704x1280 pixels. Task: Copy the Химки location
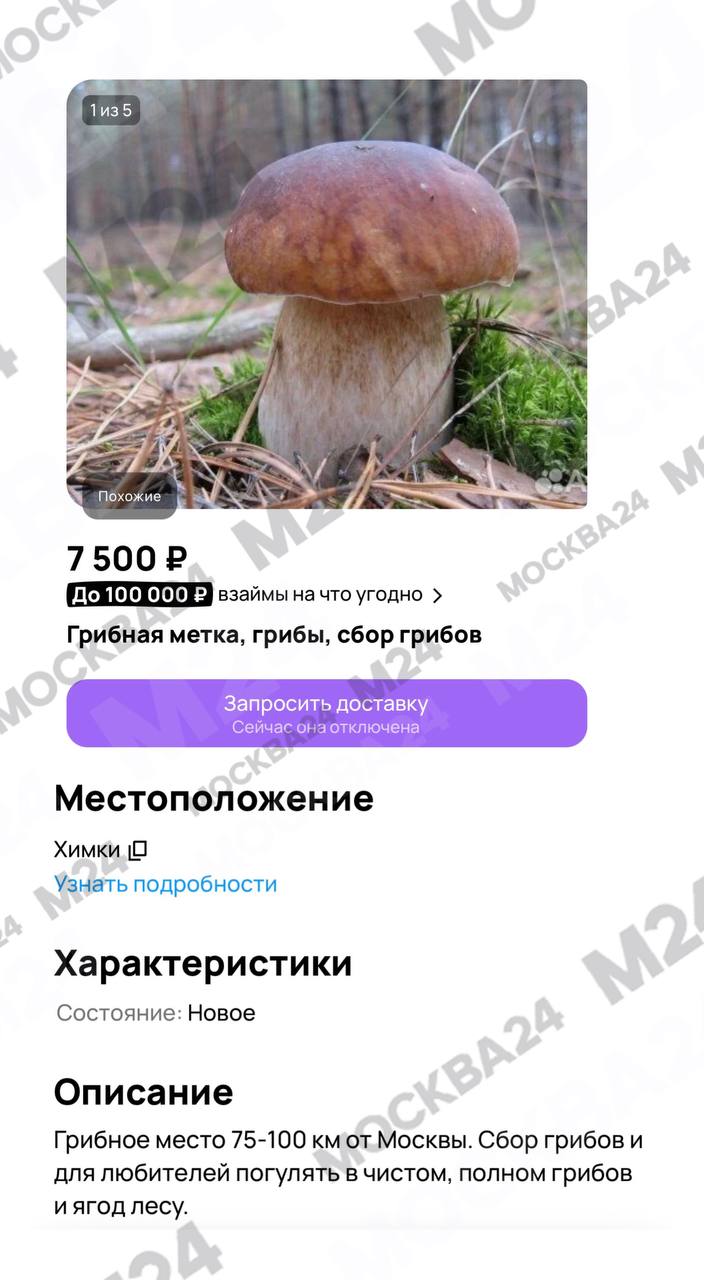138,850
